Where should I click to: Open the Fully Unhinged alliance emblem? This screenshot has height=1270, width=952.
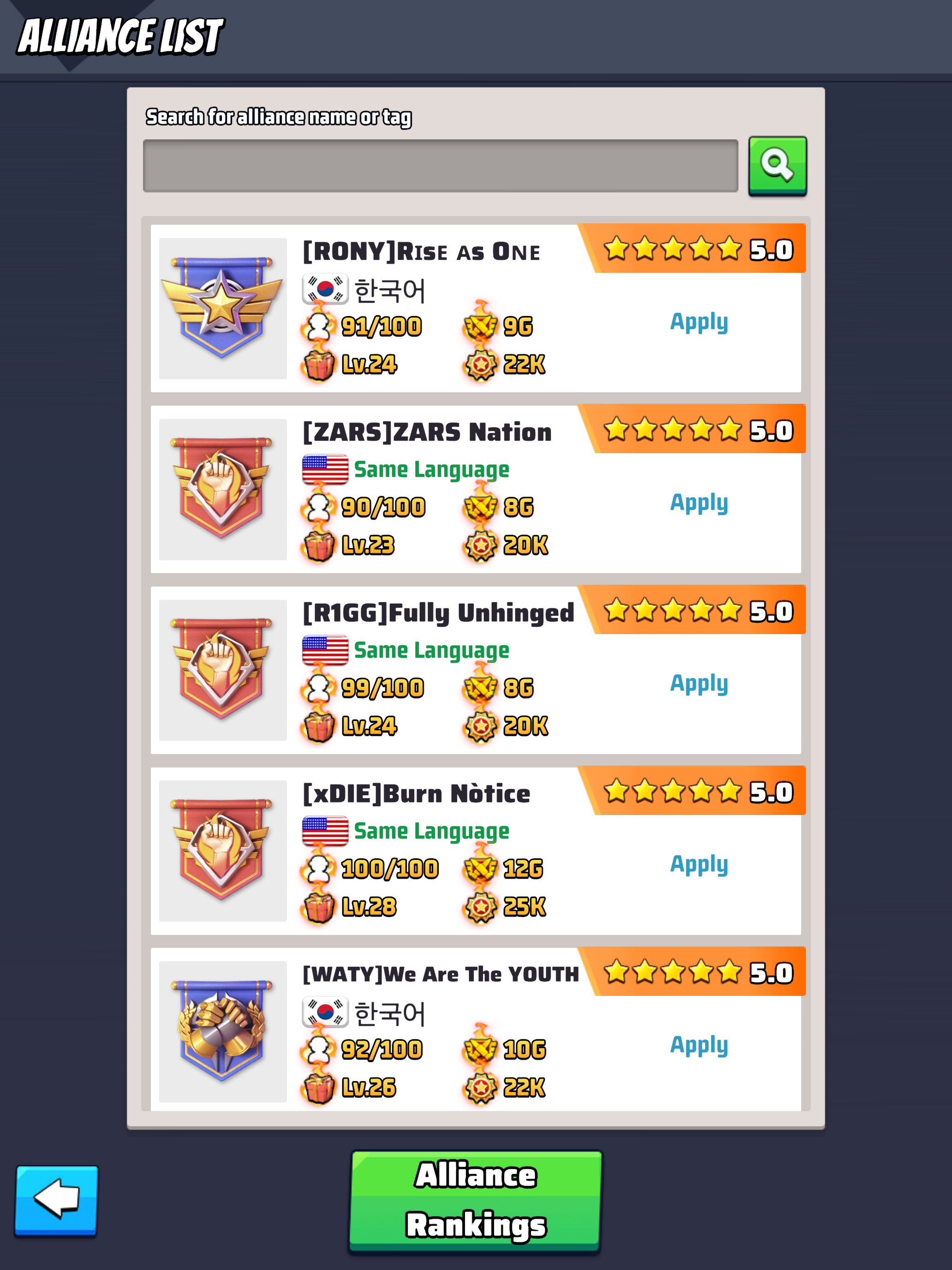coord(223,671)
